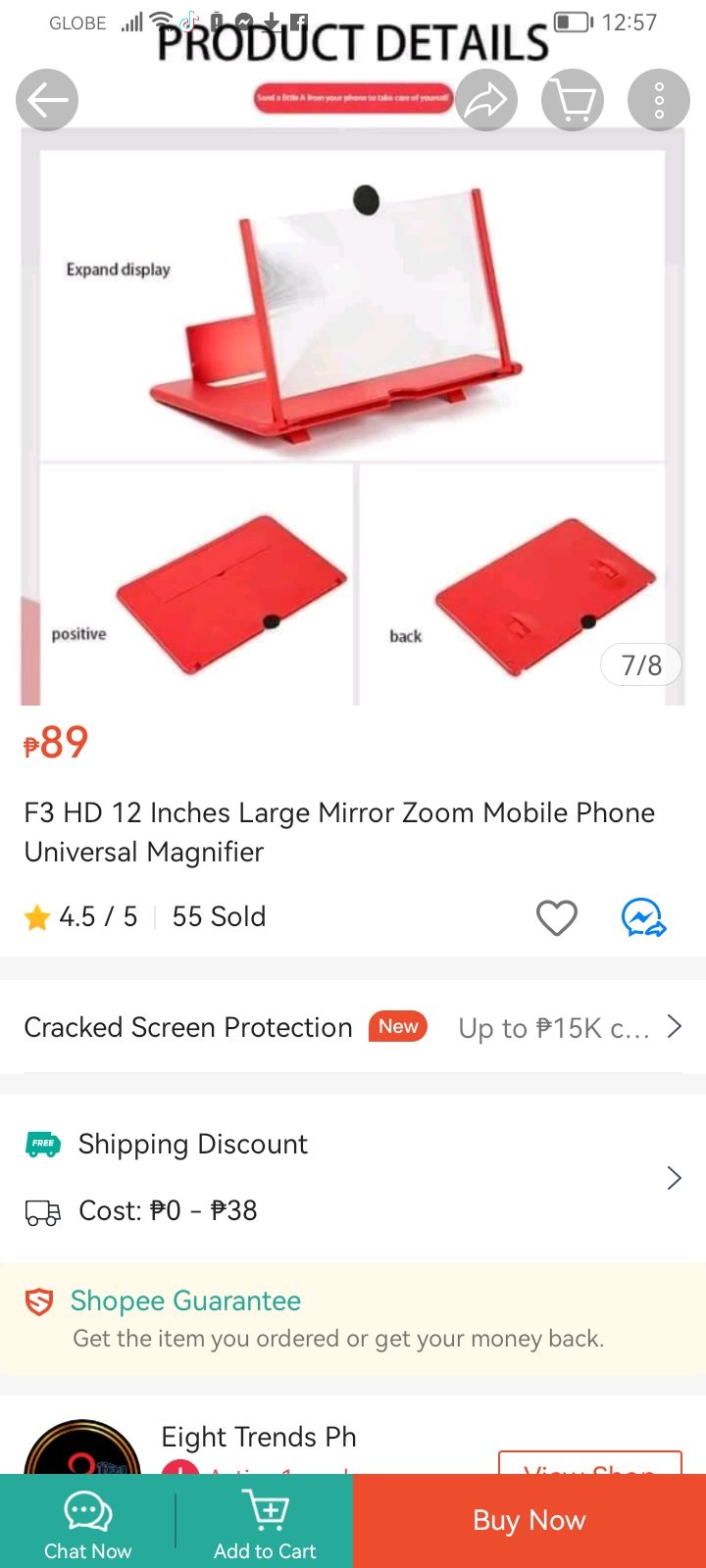Open the three-dot overflow menu
Screen dimensions: 706x1568
coord(659,100)
